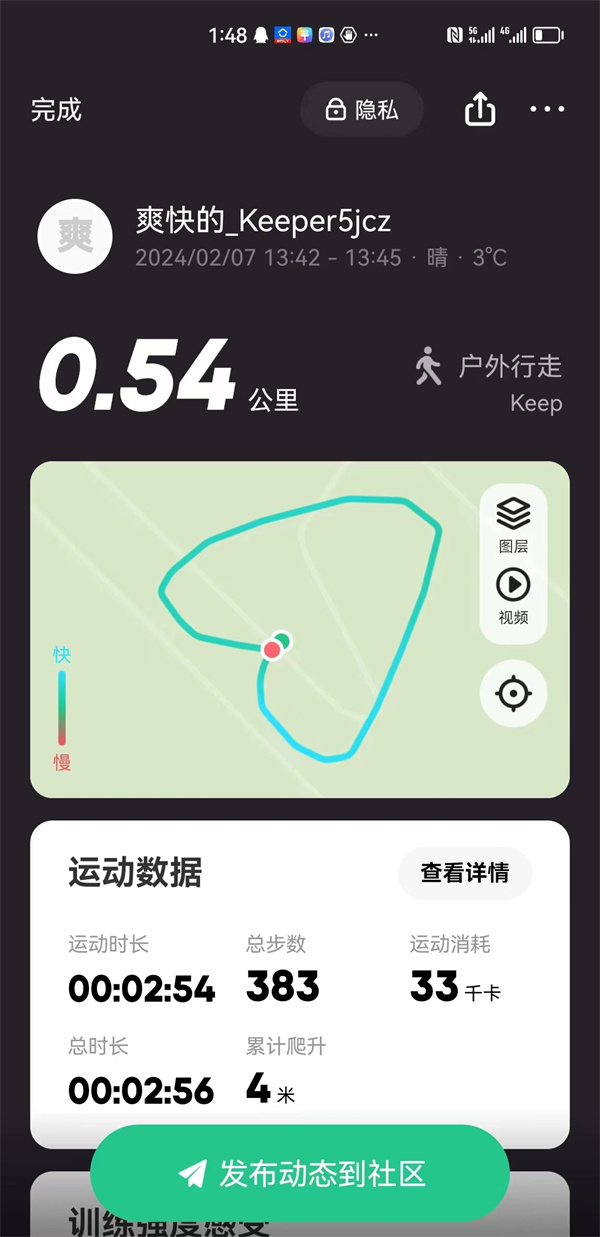This screenshot has width=600, height=1237.
Task: Open the 隐私 privacy setting
Action: click(x=362, y=110)
